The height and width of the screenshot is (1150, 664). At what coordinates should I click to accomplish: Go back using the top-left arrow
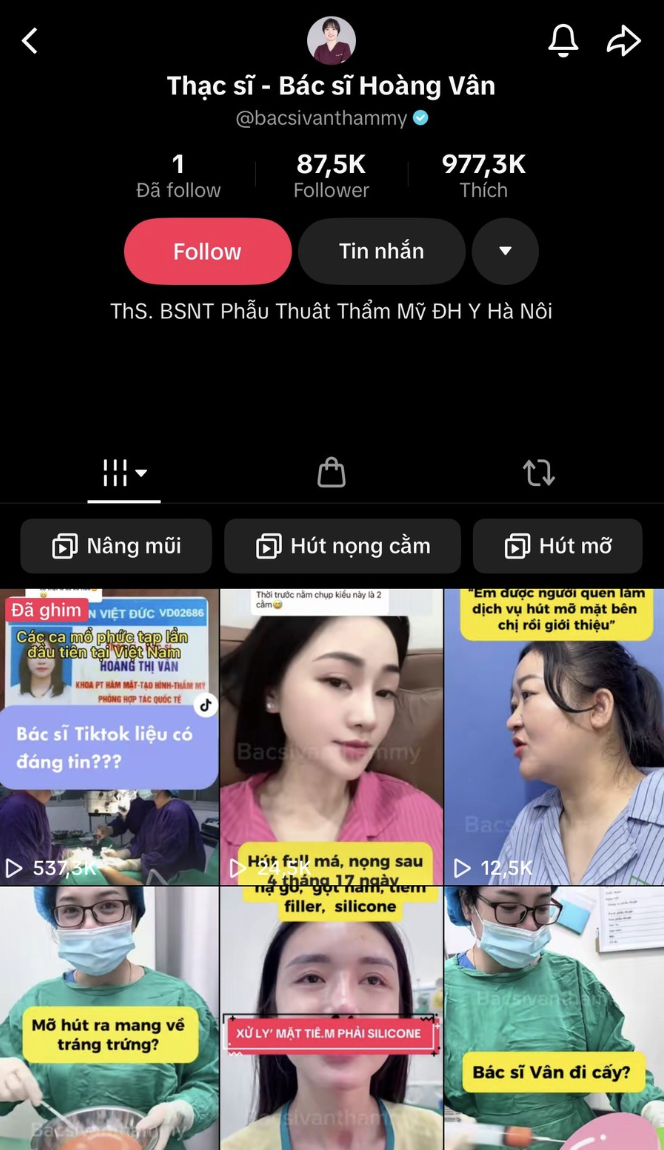click(30, 41)
